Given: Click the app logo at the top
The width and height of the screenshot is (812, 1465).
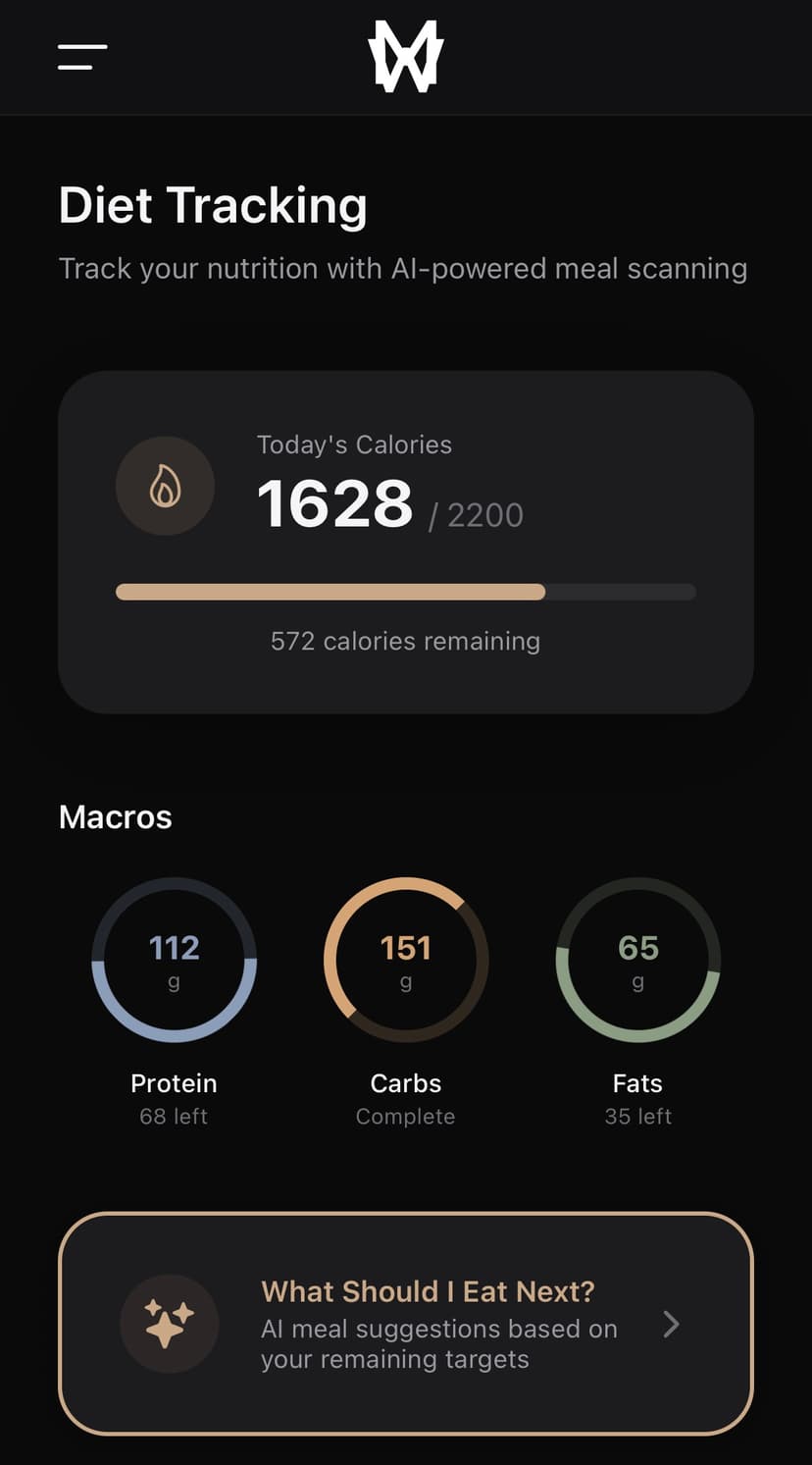Looking at the screenshot, I should pos(405,56).
